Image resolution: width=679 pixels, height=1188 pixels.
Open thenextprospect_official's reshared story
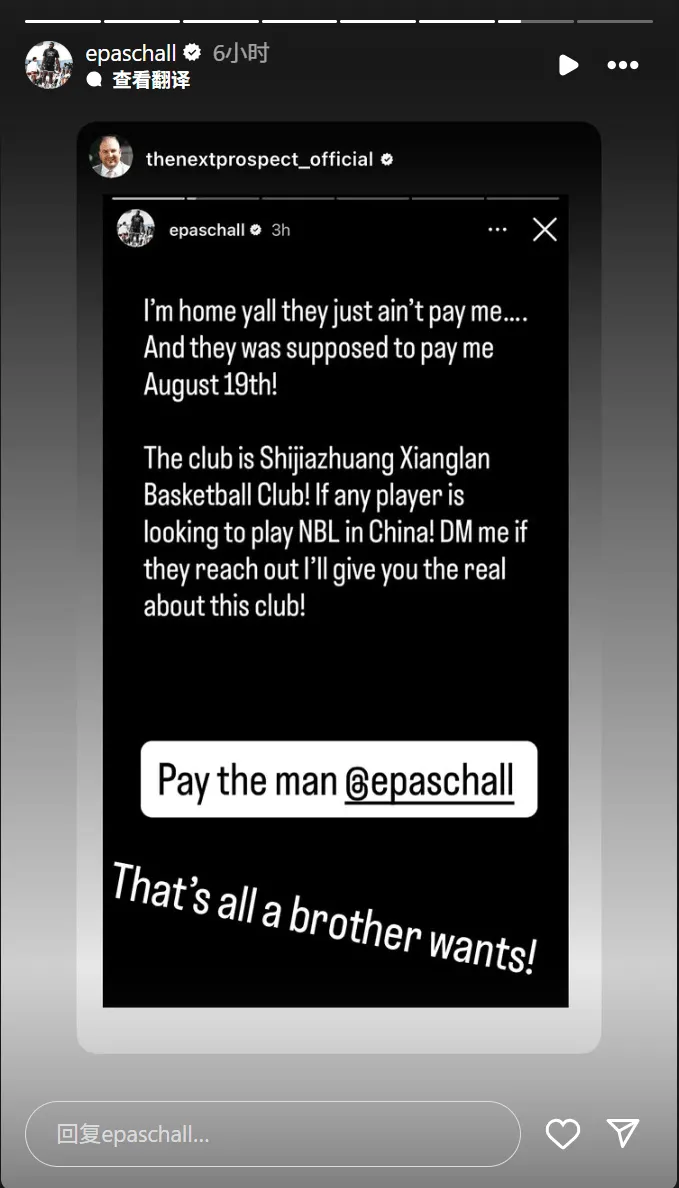coord(259,159)
